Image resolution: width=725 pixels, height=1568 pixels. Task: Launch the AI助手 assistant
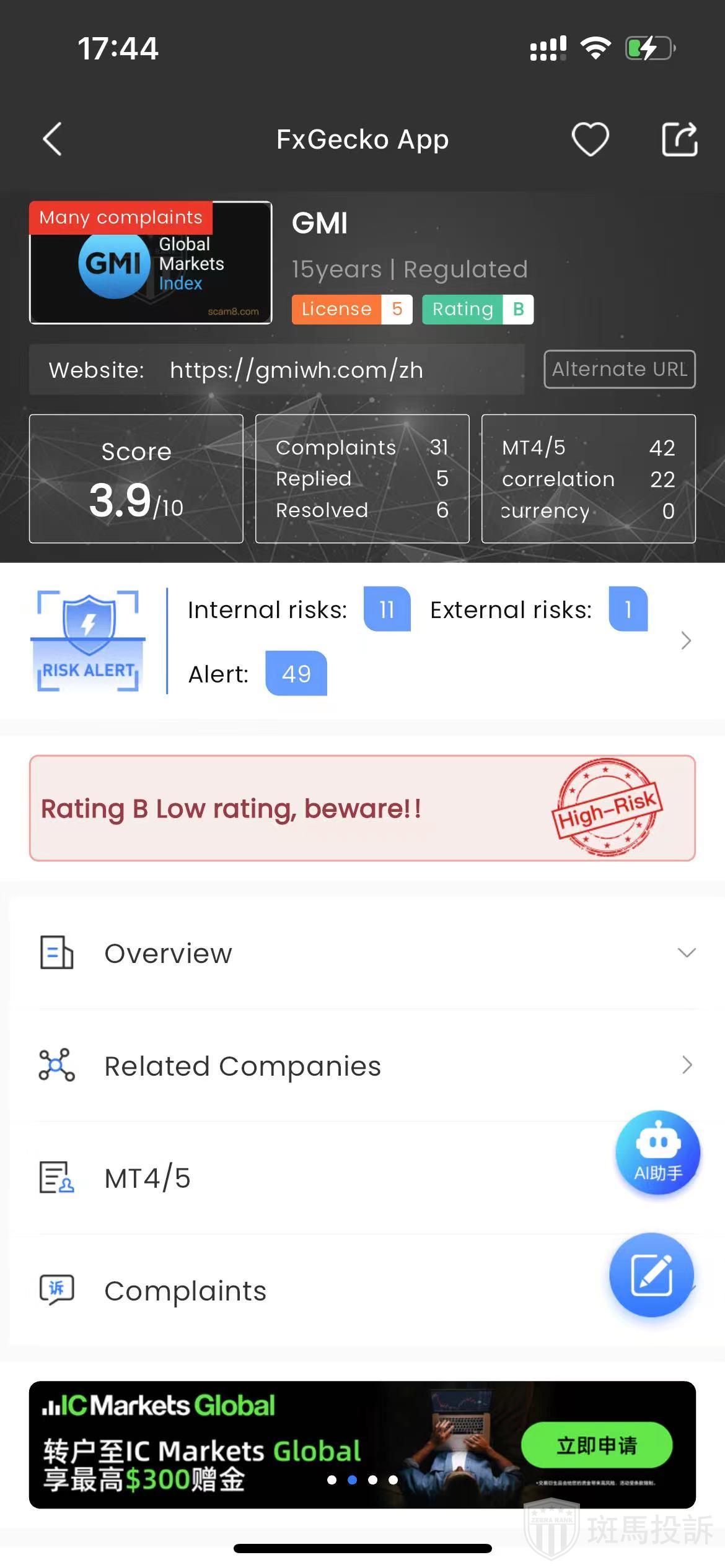tap(657, 1152)
